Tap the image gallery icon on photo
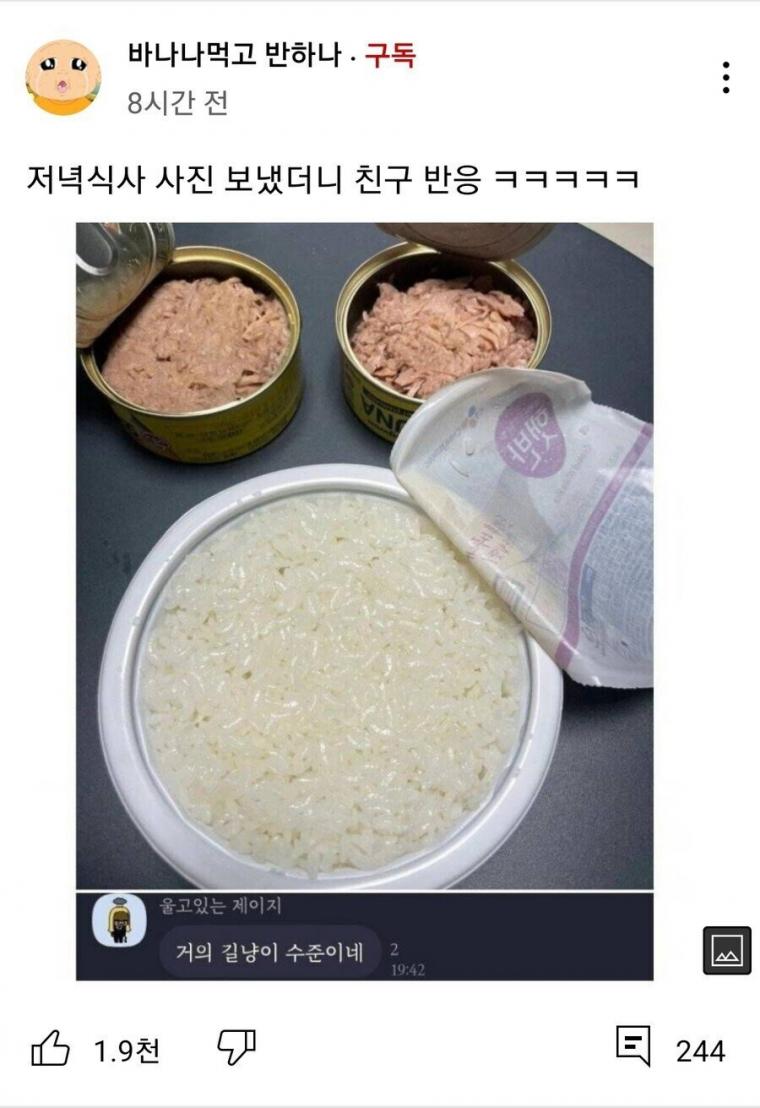Screen dimensions: 760x1108 click(x=726, y=950)
